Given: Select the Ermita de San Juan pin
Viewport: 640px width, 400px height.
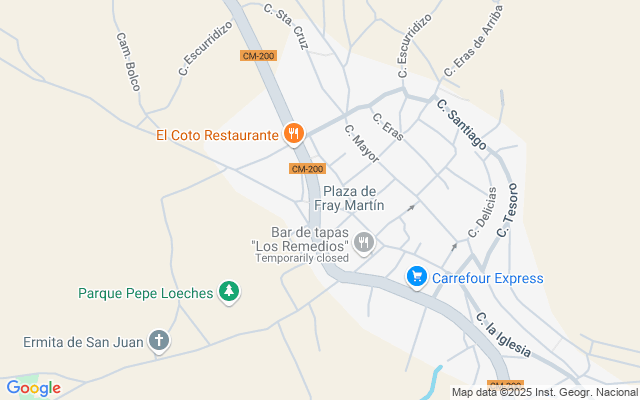Looking at the screenshot, I should coord(158,341).
